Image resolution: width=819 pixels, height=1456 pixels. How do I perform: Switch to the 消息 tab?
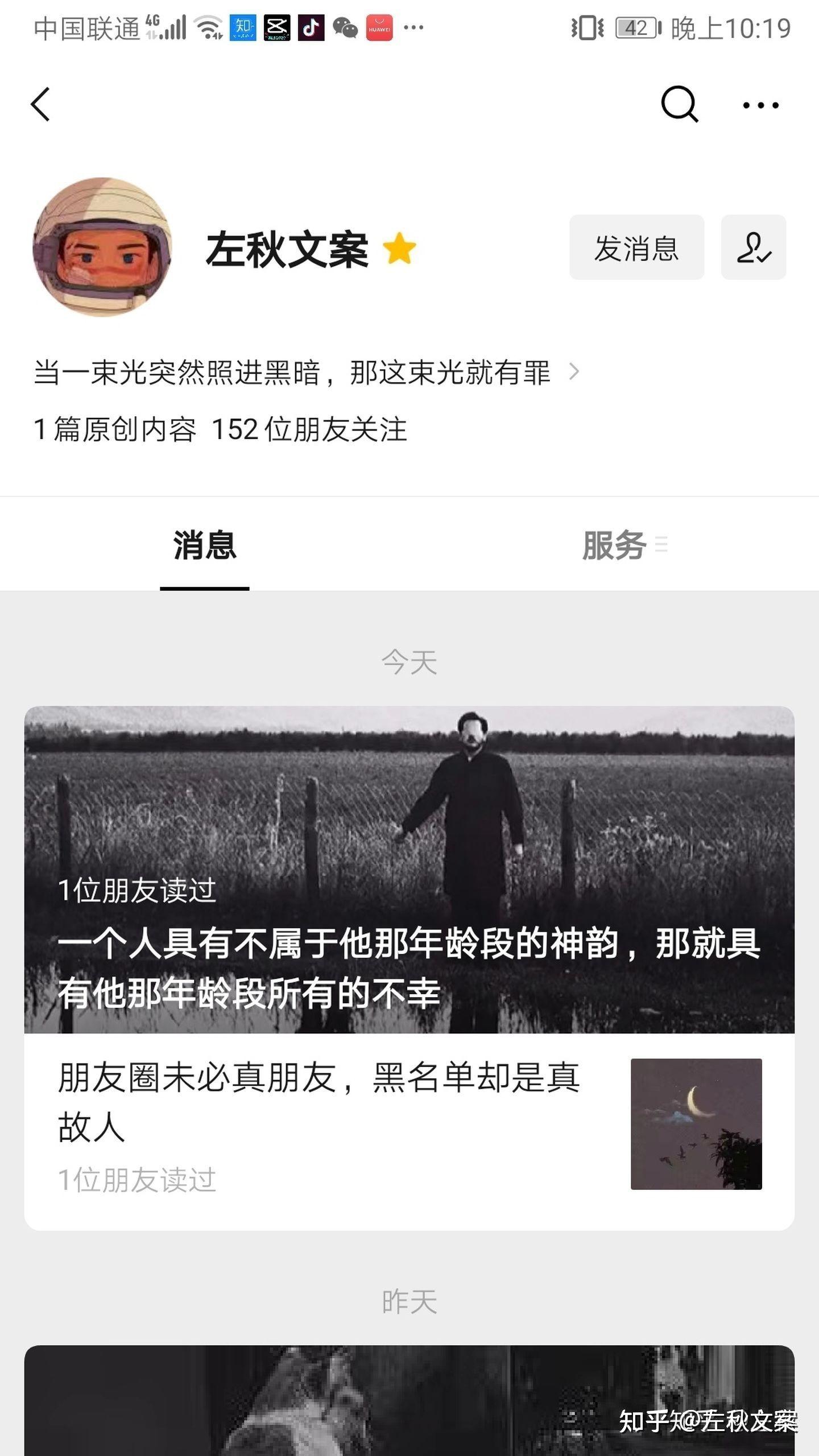tap(205, 545)
